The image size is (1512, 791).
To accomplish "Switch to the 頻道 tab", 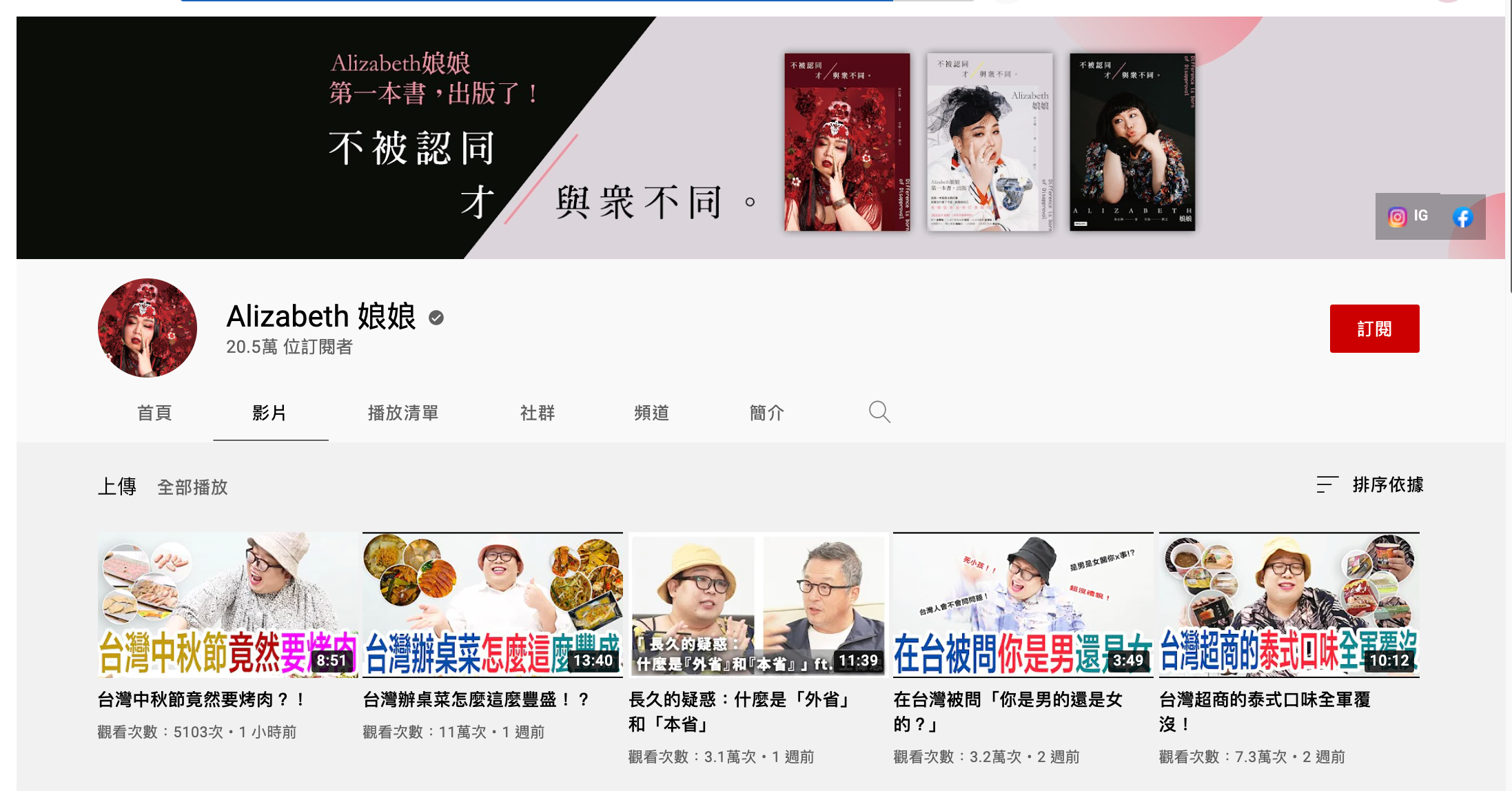I will (651, 413).
